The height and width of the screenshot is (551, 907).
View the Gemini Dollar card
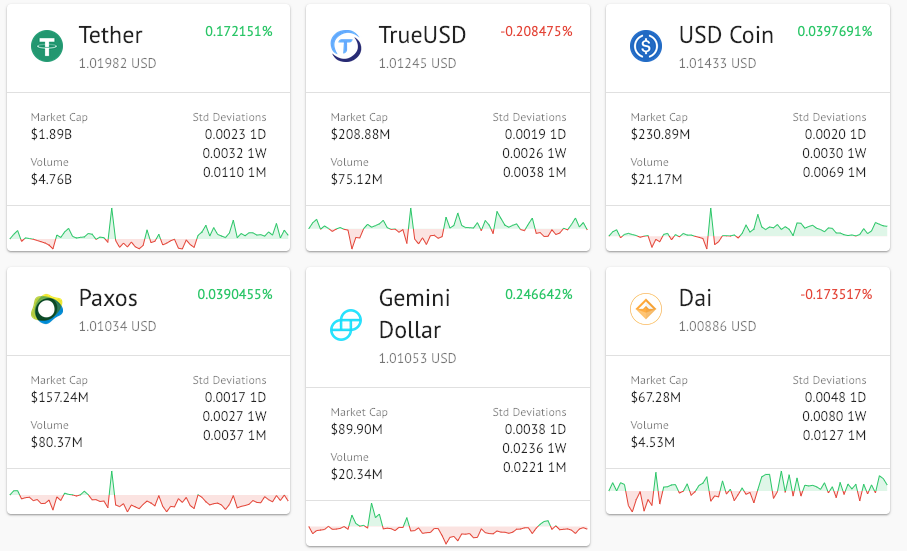[414, 313]
